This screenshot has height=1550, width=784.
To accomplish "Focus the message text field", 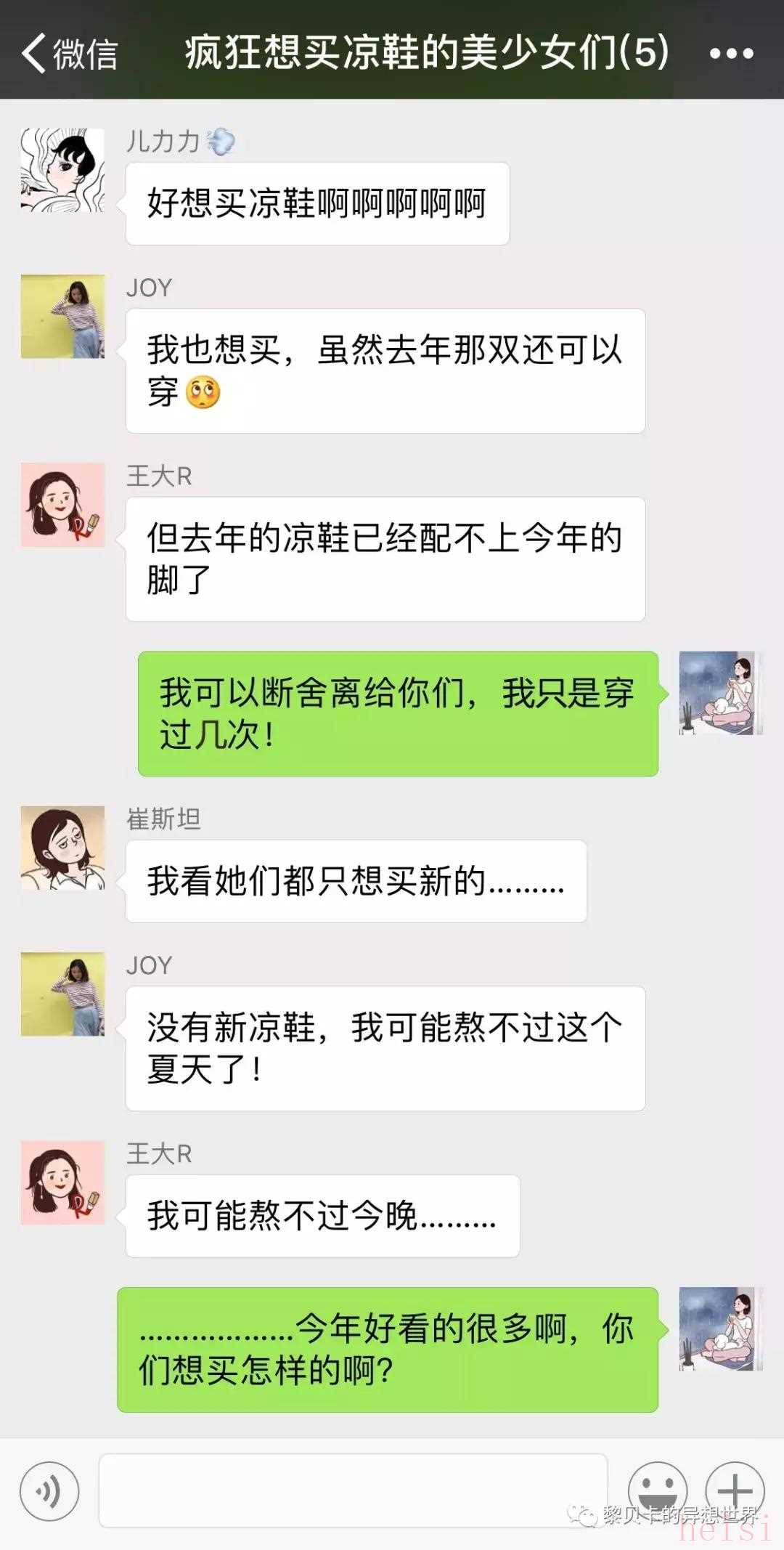I will coord(353,1490).
